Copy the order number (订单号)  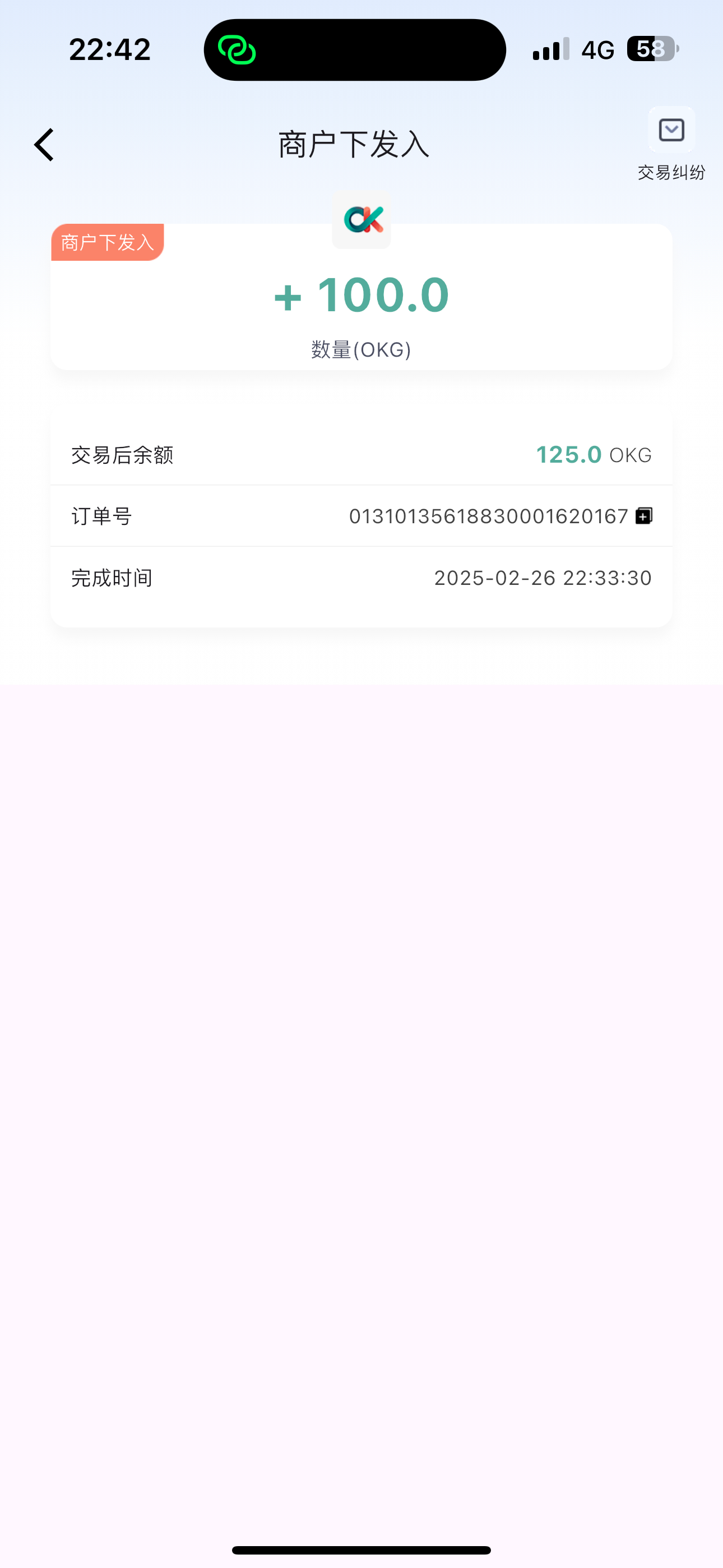click(644, 516)
